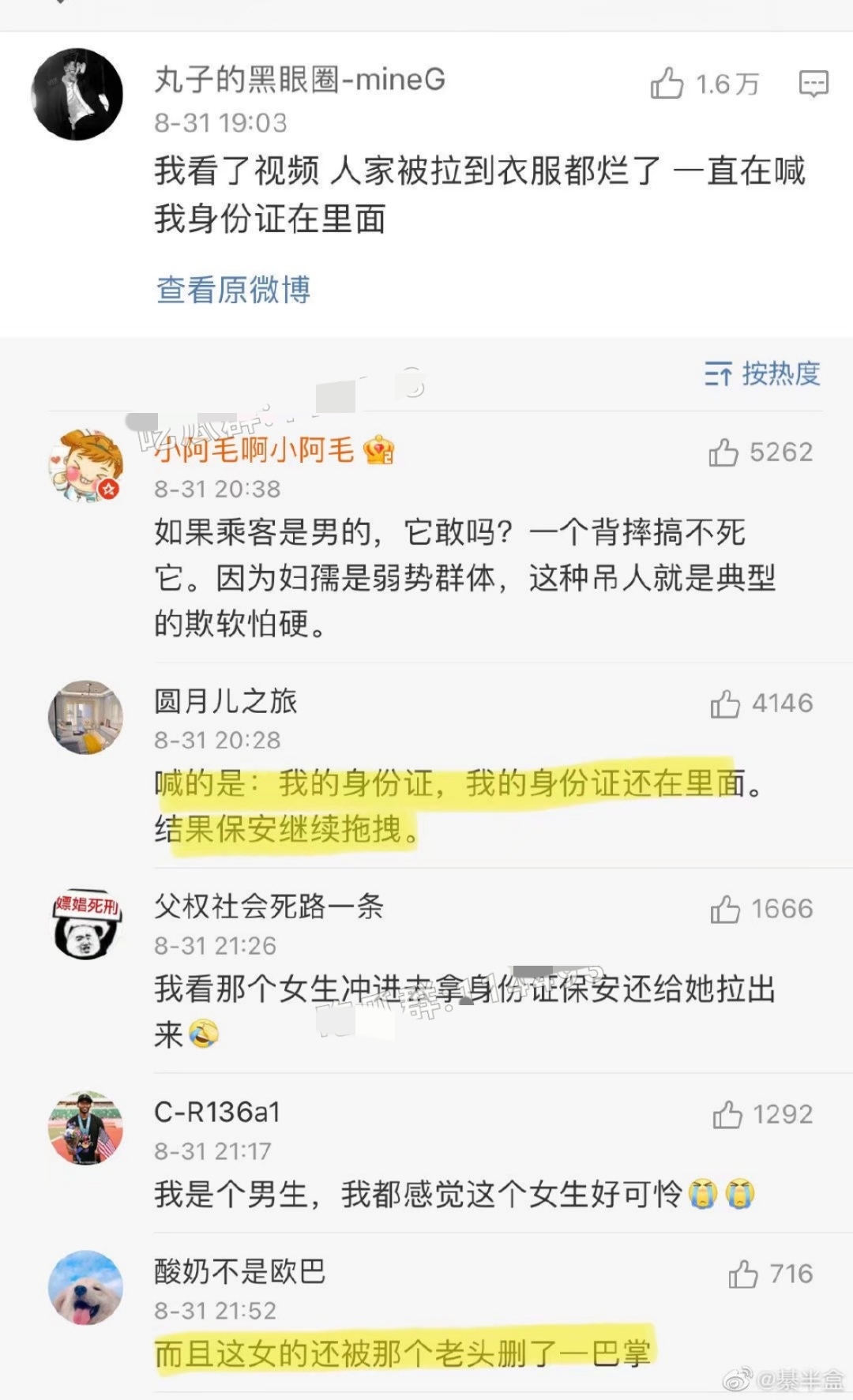The width and height of the screenshot is (853, 1400).
Task: View C-R136a1's profile via username
Action: point(217,1113)
